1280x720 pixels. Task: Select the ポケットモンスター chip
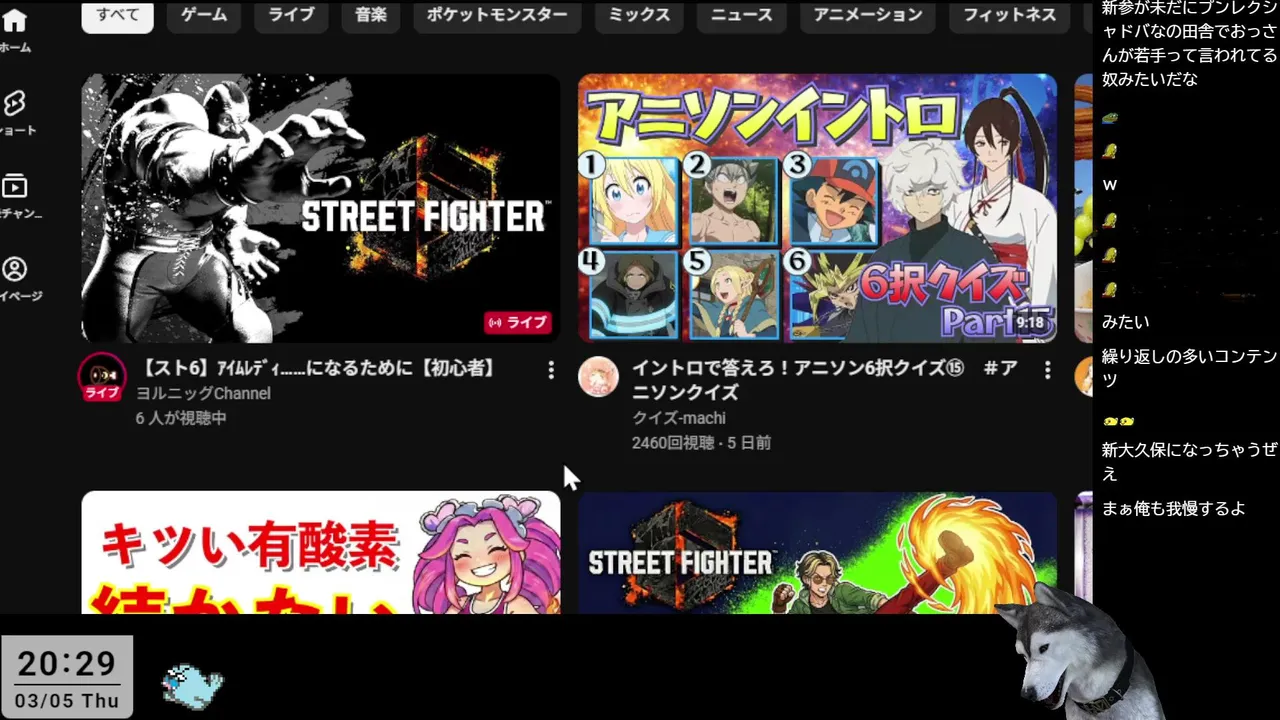coord(497,15)
